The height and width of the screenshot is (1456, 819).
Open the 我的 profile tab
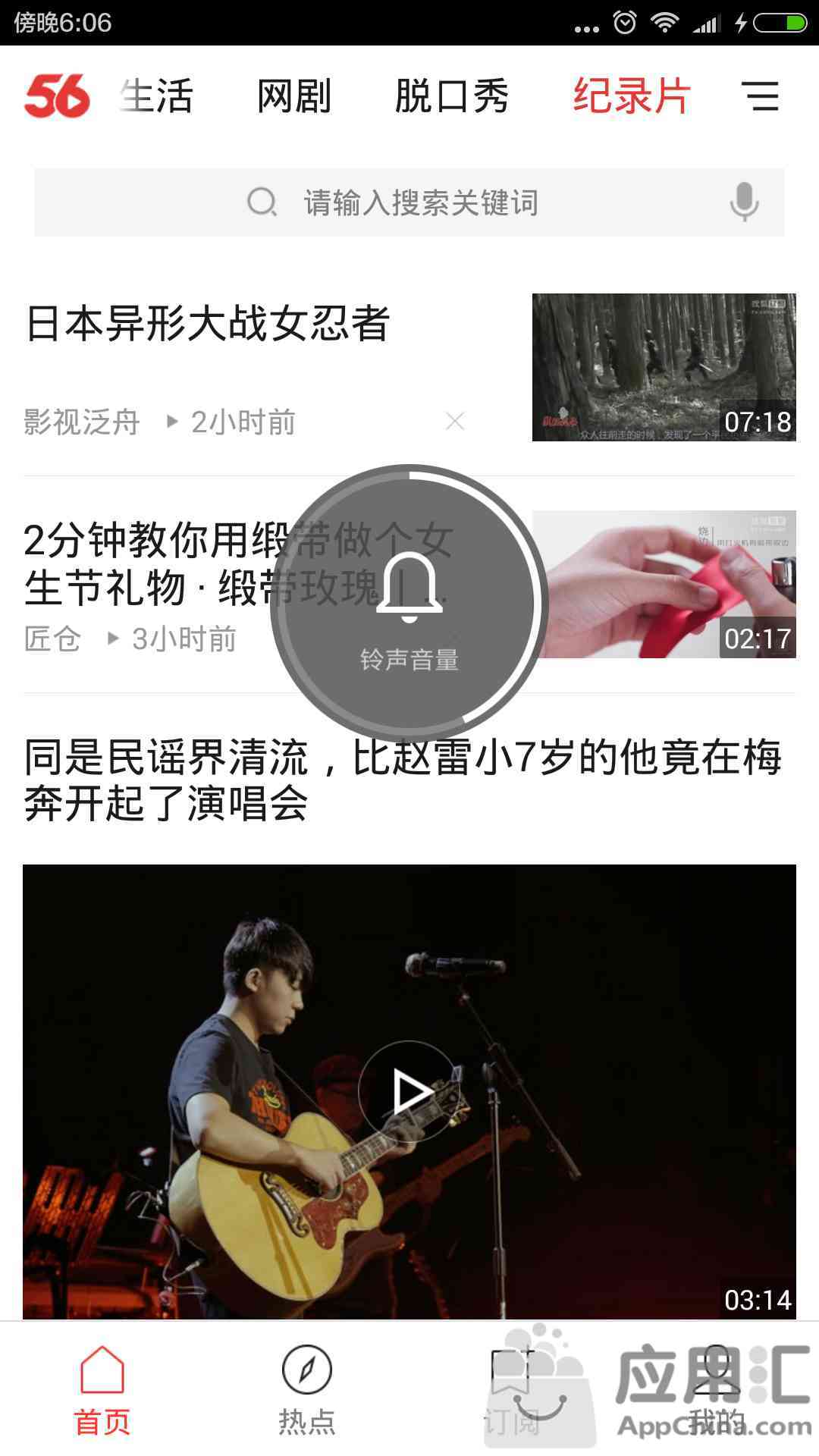coord(717,1389)
